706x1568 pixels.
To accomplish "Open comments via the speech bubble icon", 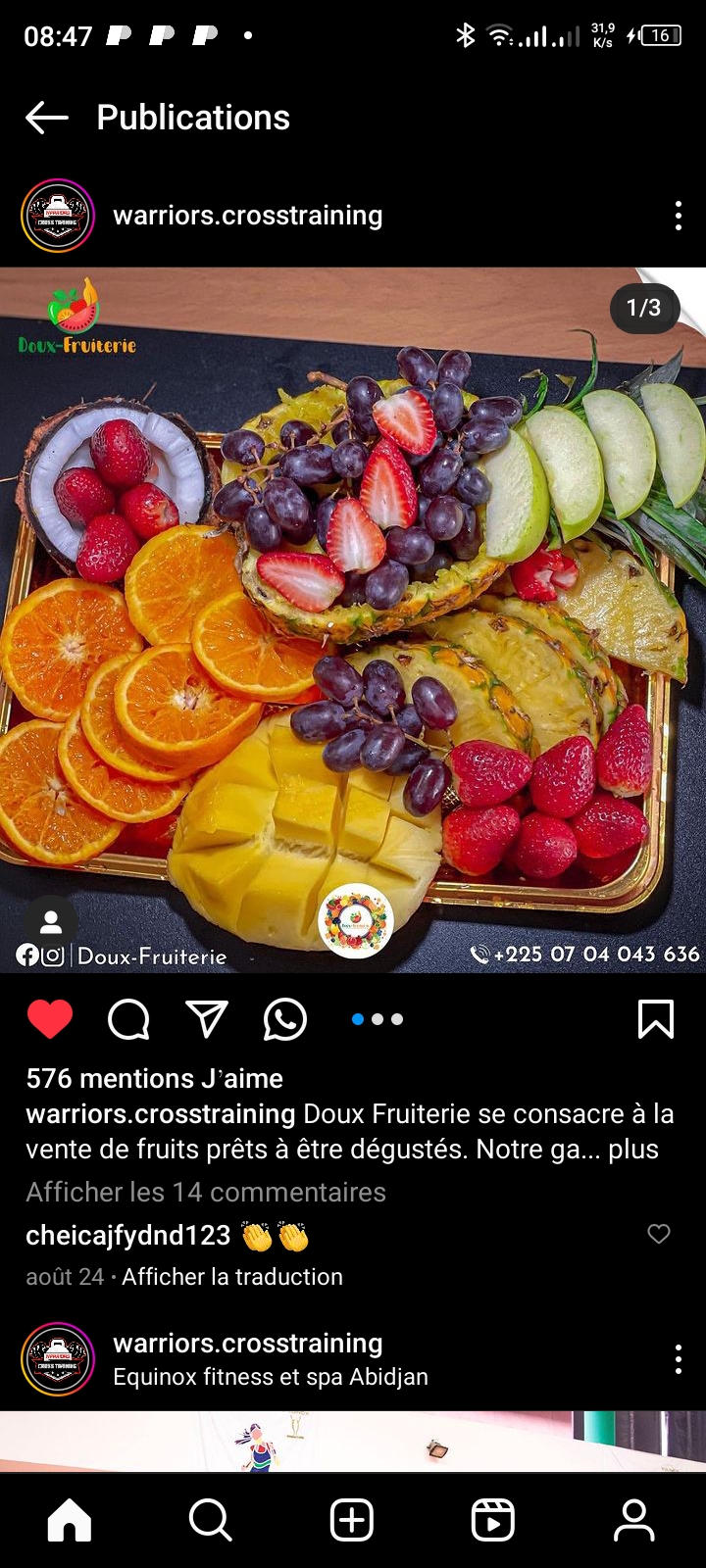I will click(x=128, y=1019).
